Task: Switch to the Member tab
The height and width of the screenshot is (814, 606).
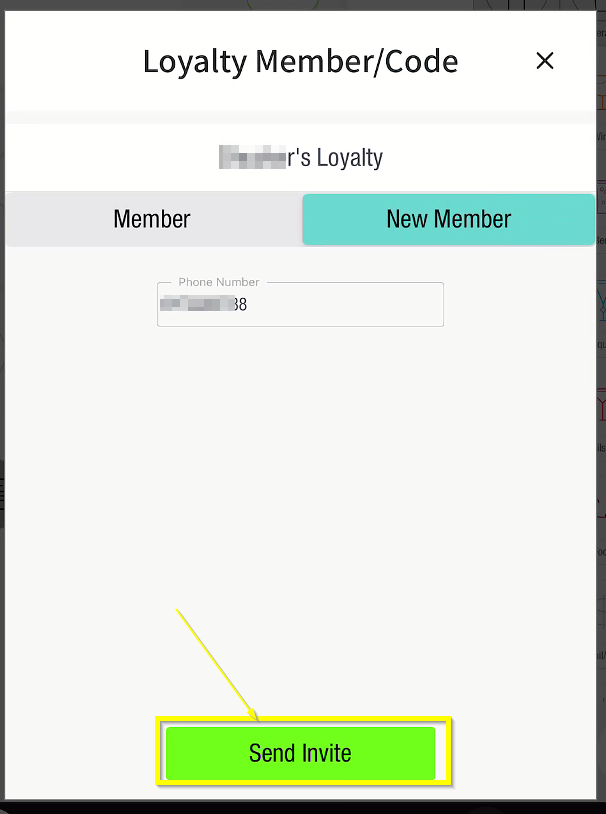Action: tap(152, 219)
